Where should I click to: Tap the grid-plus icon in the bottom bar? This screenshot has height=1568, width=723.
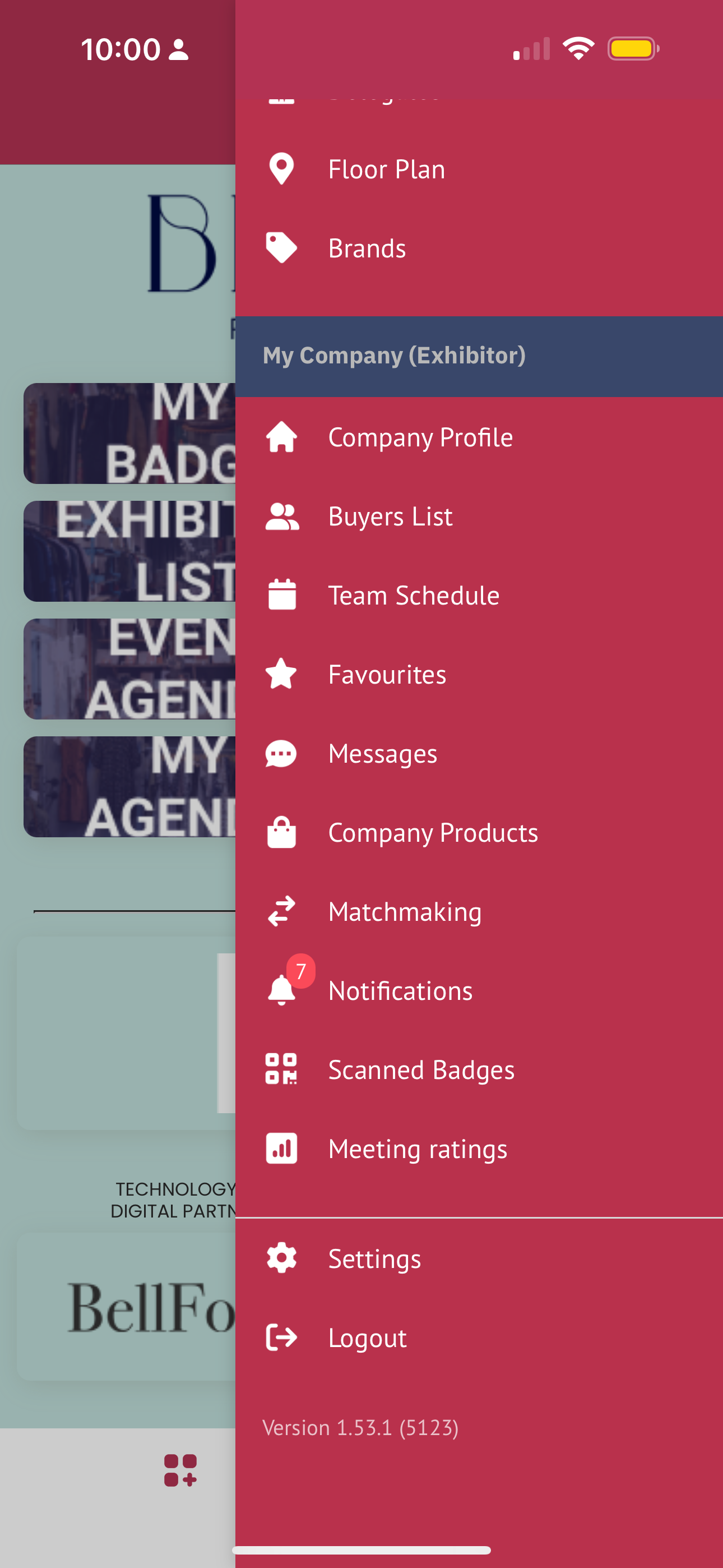tap(180, 1470)
